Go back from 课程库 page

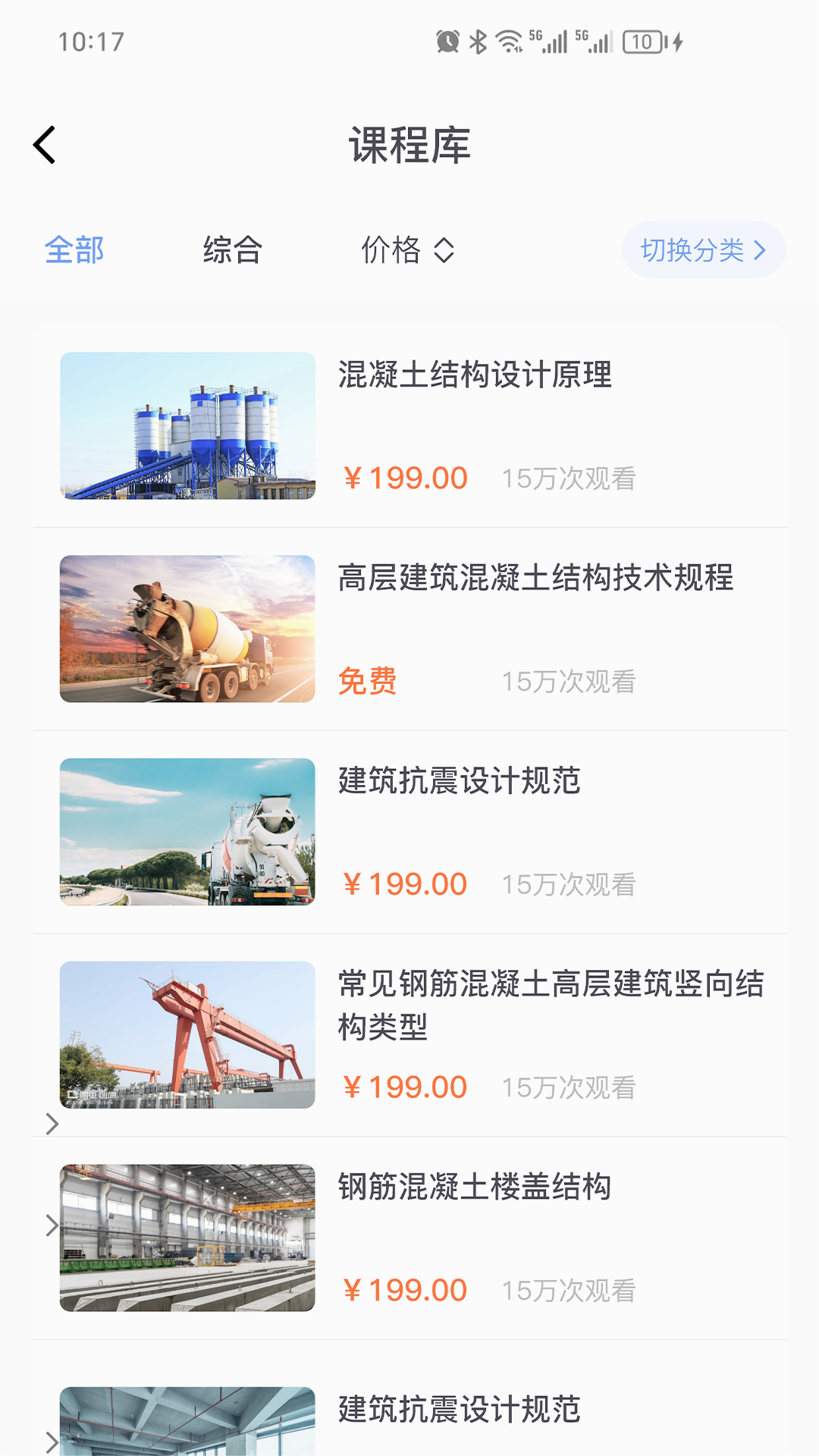[x=45, y=145]
